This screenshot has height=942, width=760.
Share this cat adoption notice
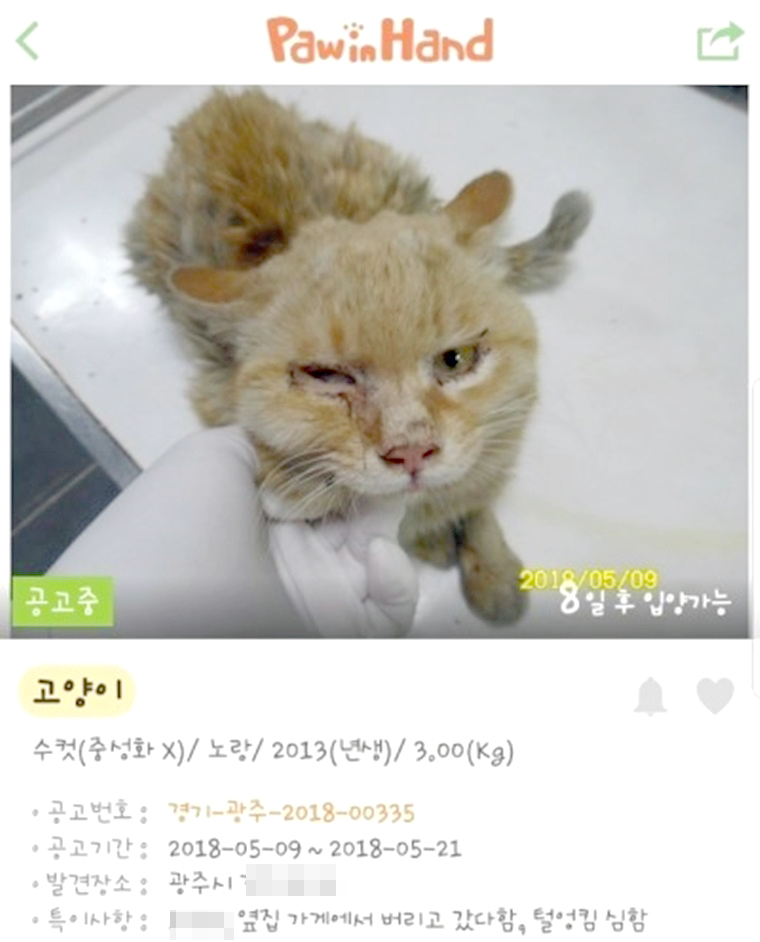click(x=720, y=41)
